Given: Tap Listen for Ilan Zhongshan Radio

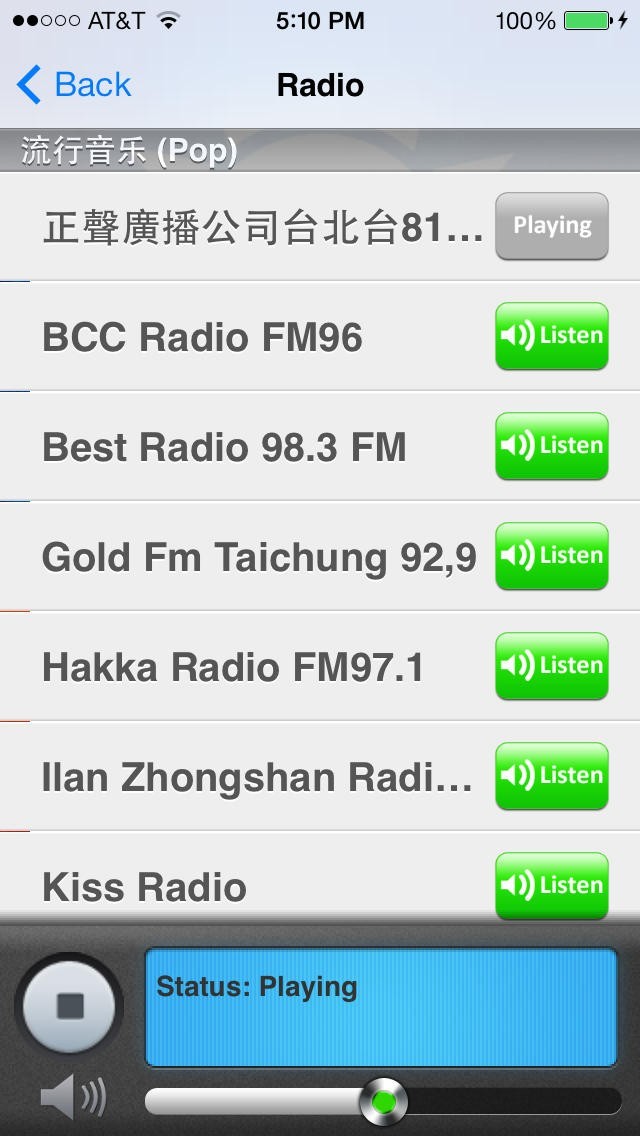Looking at the screenshot, I should [551, 776].
